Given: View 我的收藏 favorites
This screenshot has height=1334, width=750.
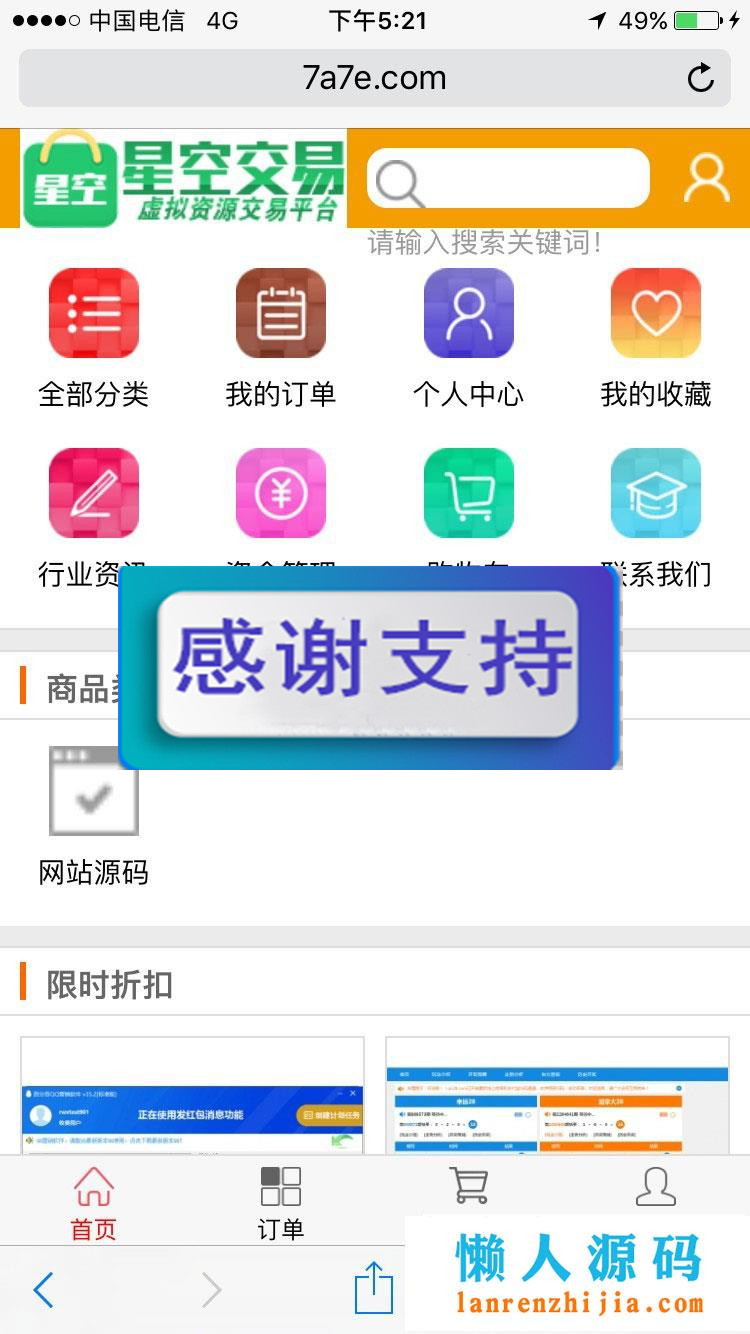Looking at the screenshot, I should point(656,313).
